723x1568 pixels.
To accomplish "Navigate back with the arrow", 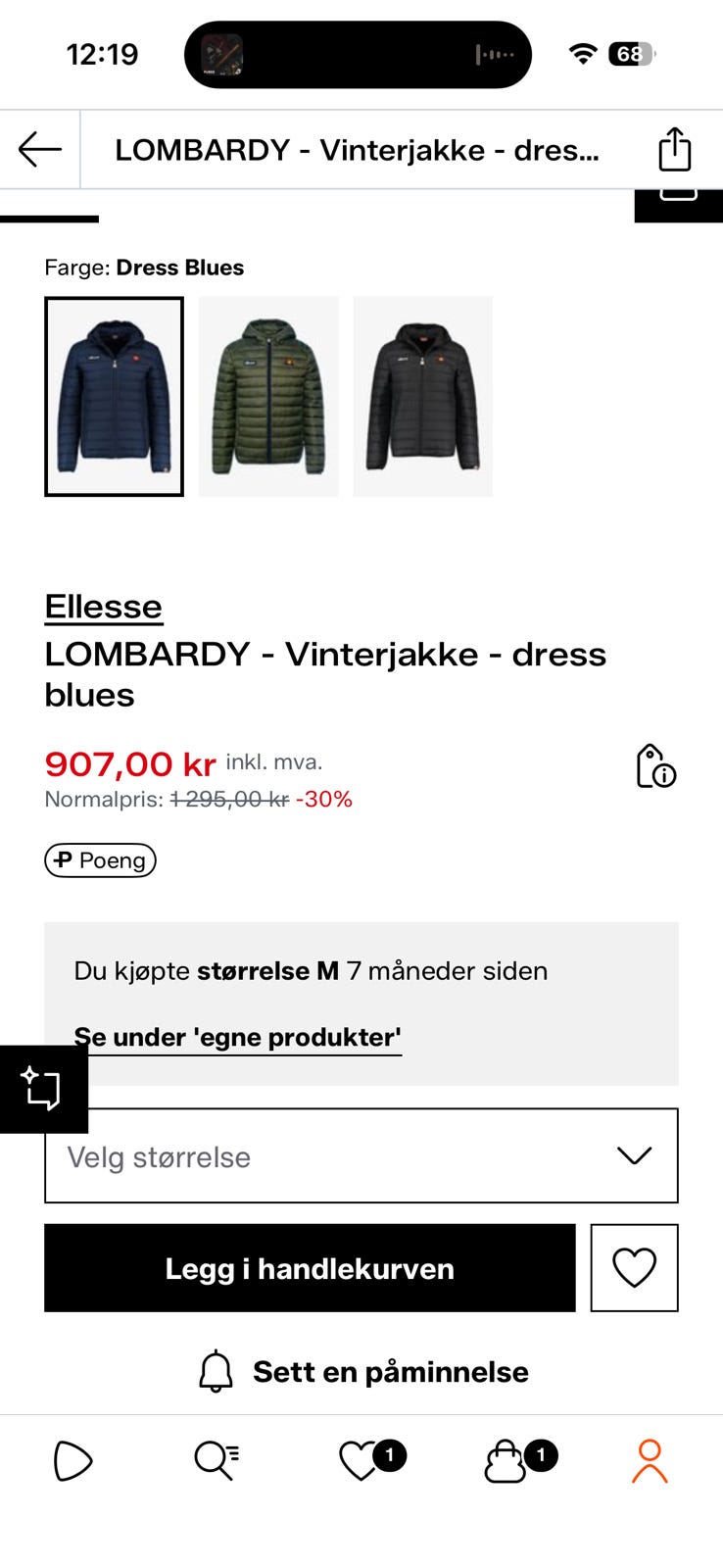I will (x=36, y=149).
